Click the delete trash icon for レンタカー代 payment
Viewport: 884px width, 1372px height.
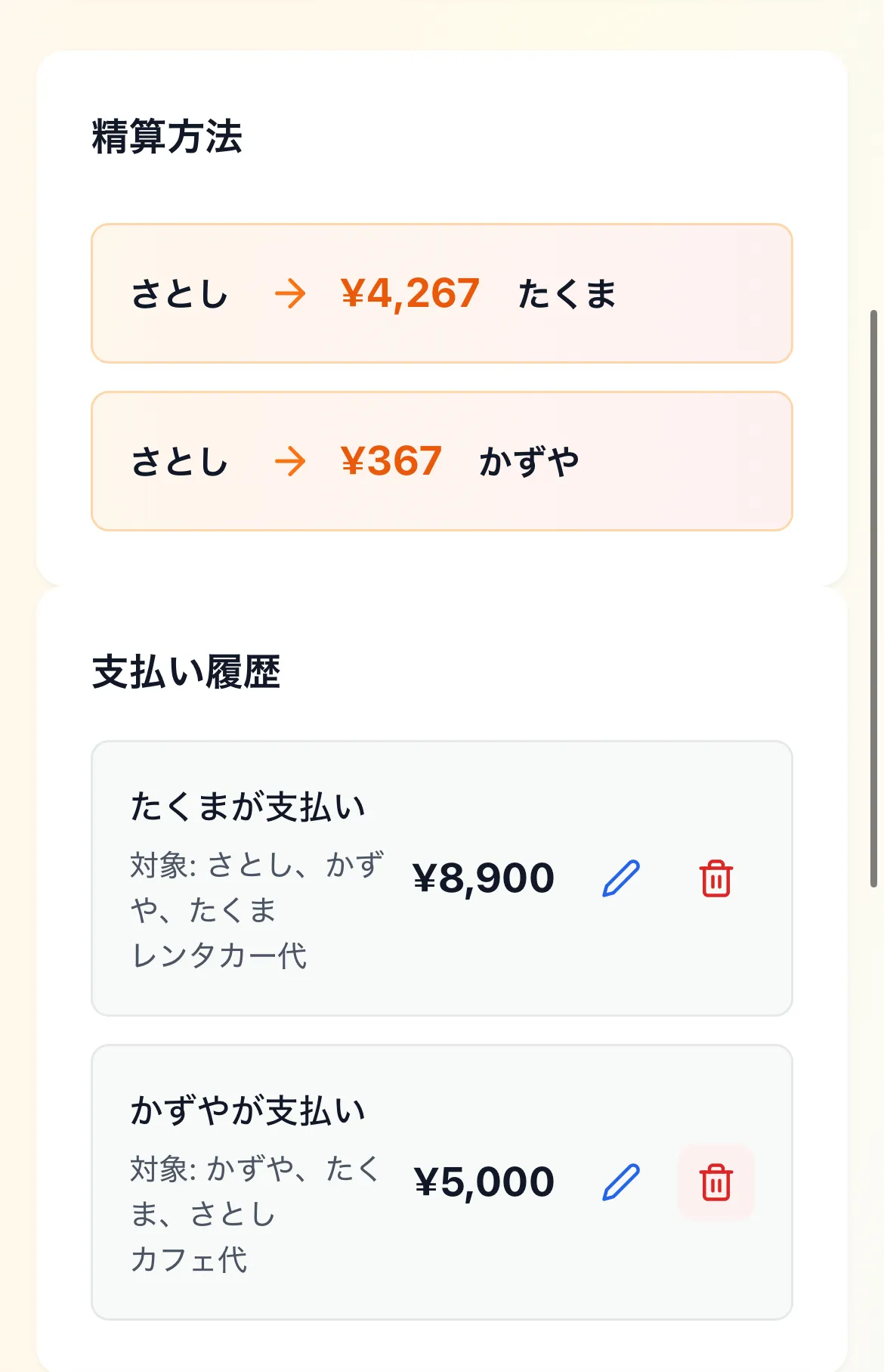coord(716,877)
